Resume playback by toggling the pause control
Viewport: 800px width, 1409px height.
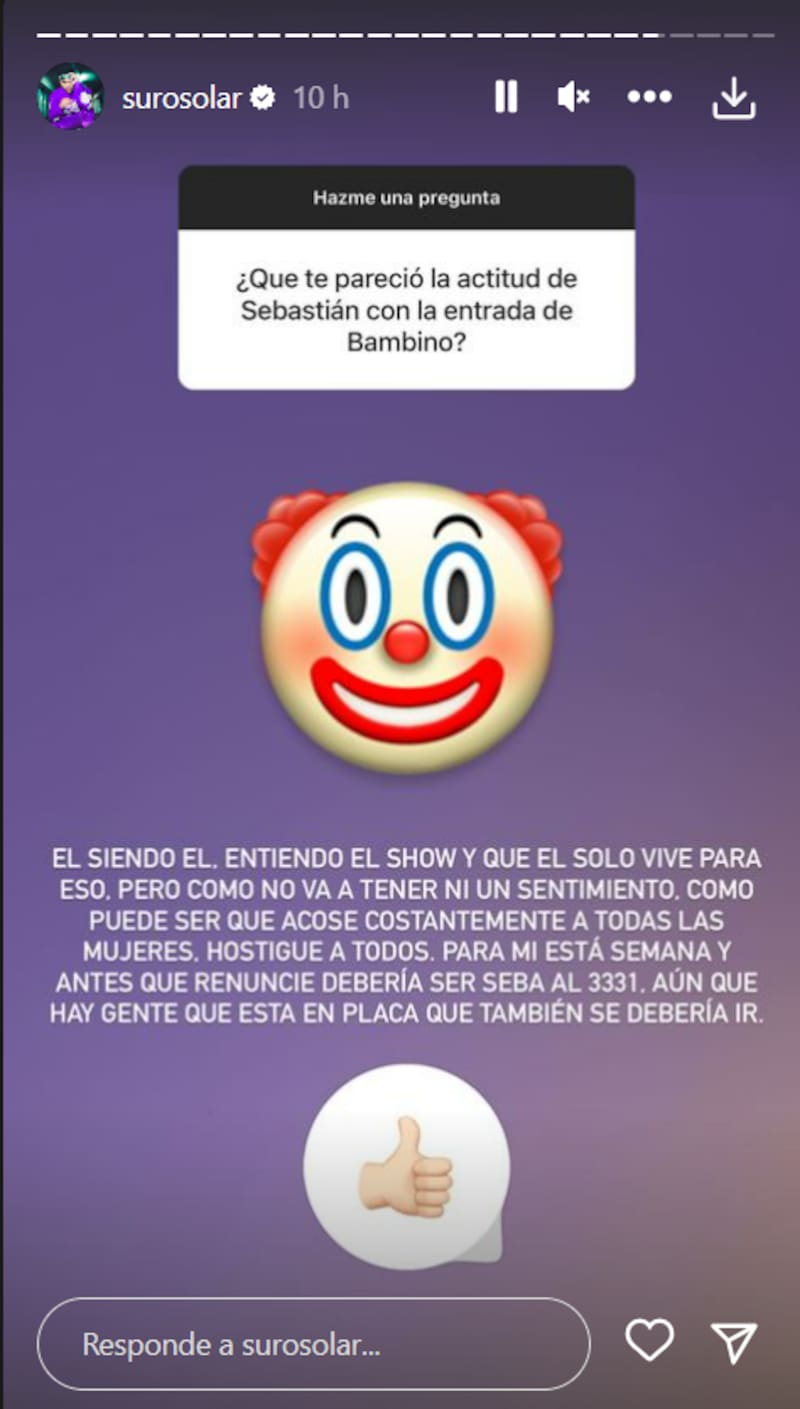coord(507,97)
